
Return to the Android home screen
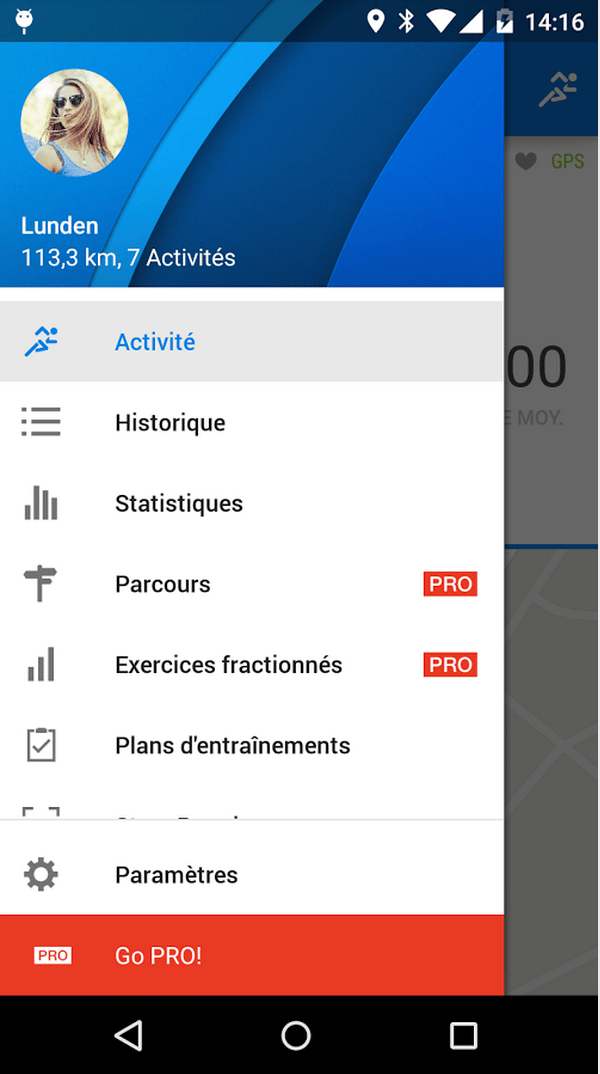pyautogui.click(x=296, y=1035)
